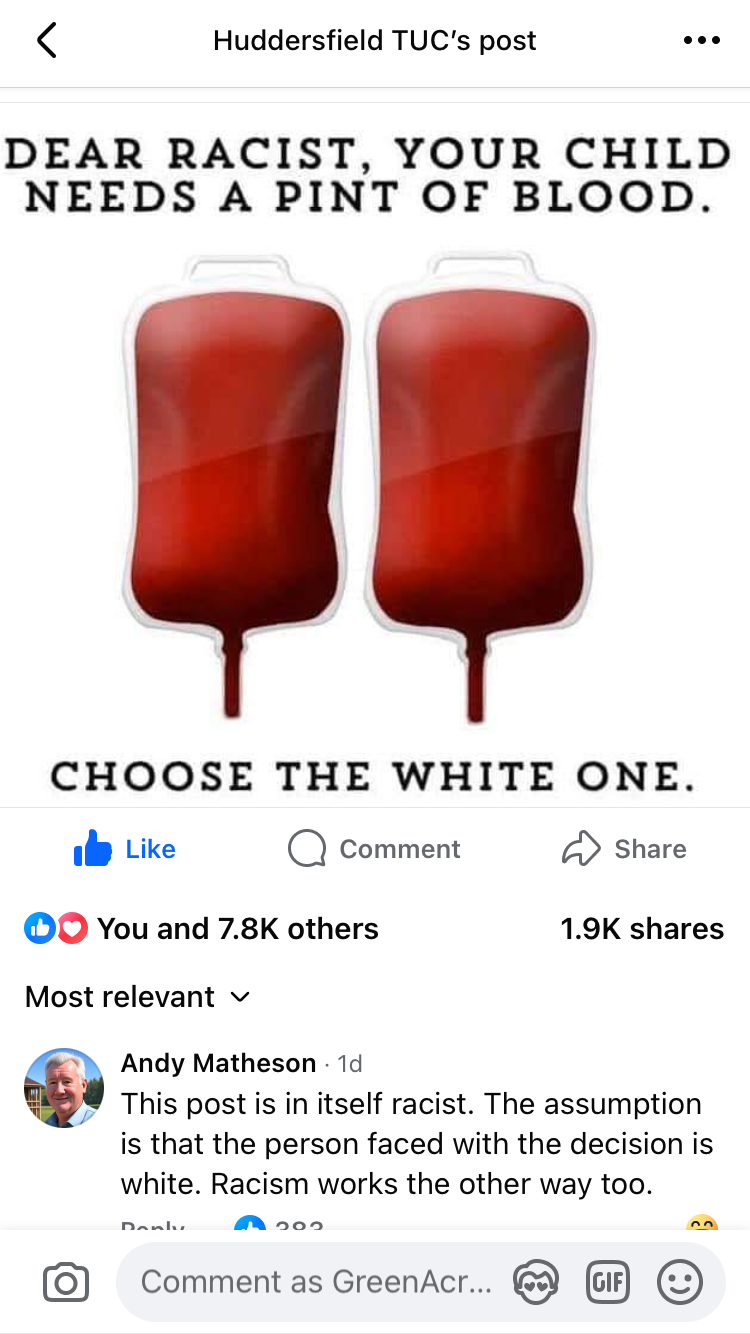Viewport: 750px width, 1334px height.
Task: Share this post
Action: pos(624,849)
